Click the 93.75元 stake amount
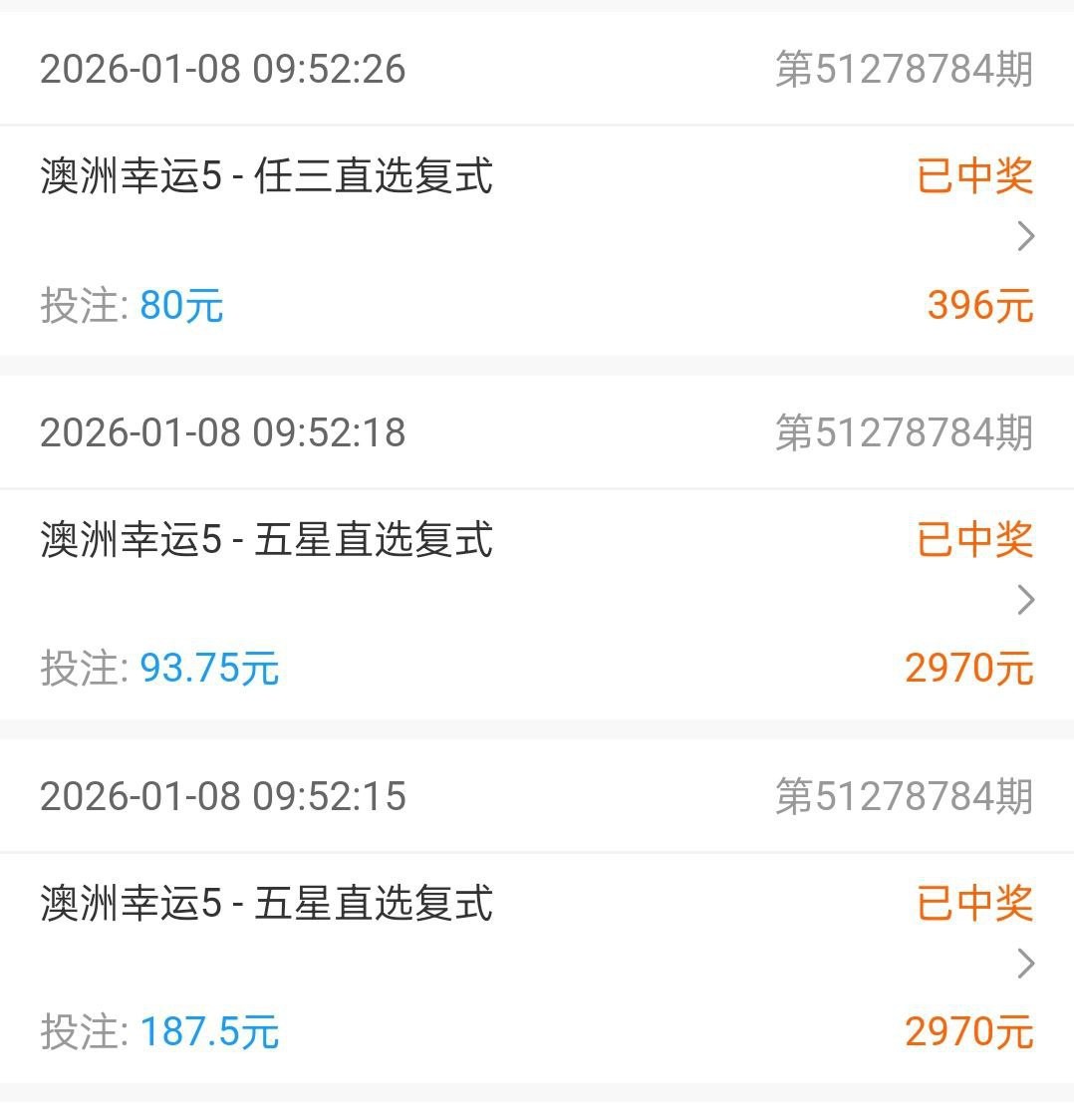Viewport: 1074px width, 1120px height. pyautogui.click(x=208, y=668)
